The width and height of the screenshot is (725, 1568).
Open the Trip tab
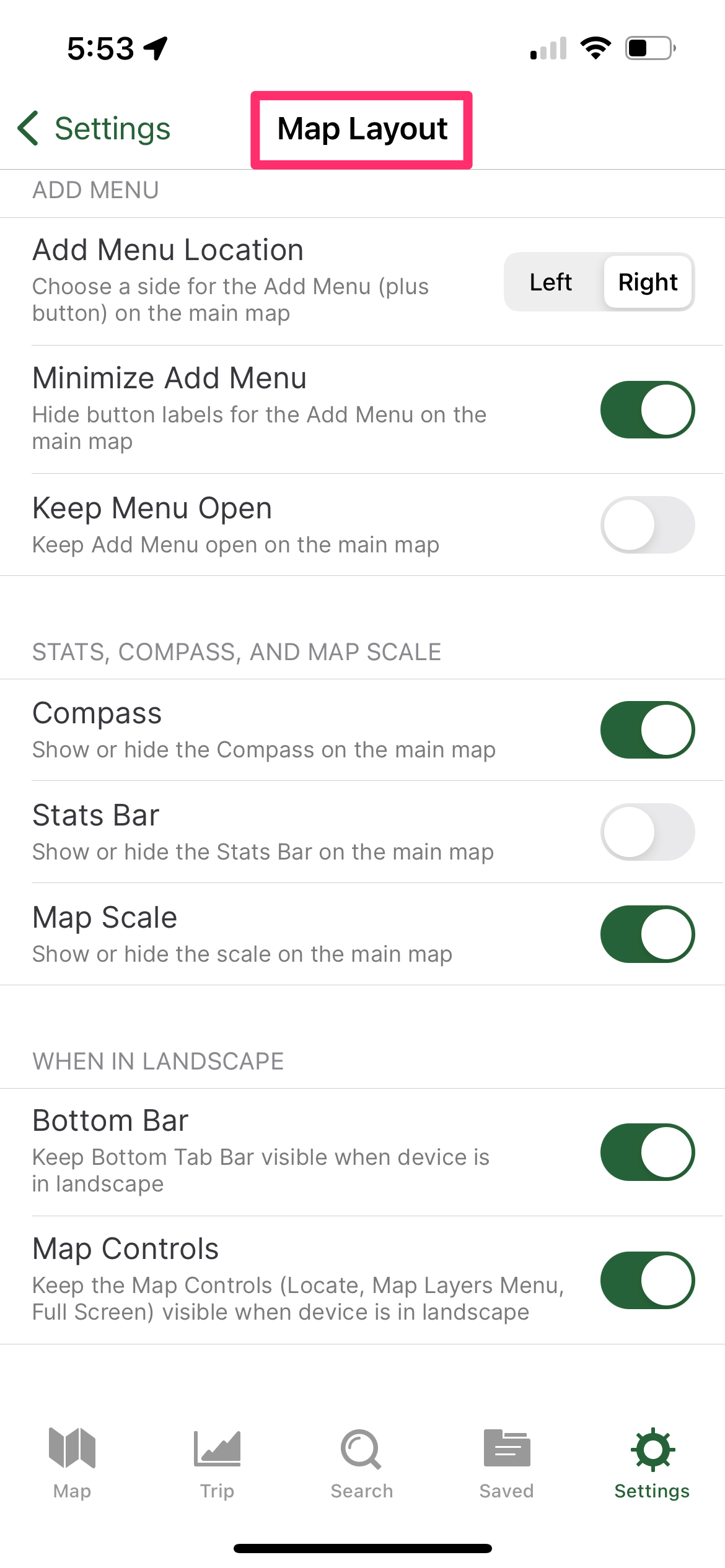tap(217, 1463)
